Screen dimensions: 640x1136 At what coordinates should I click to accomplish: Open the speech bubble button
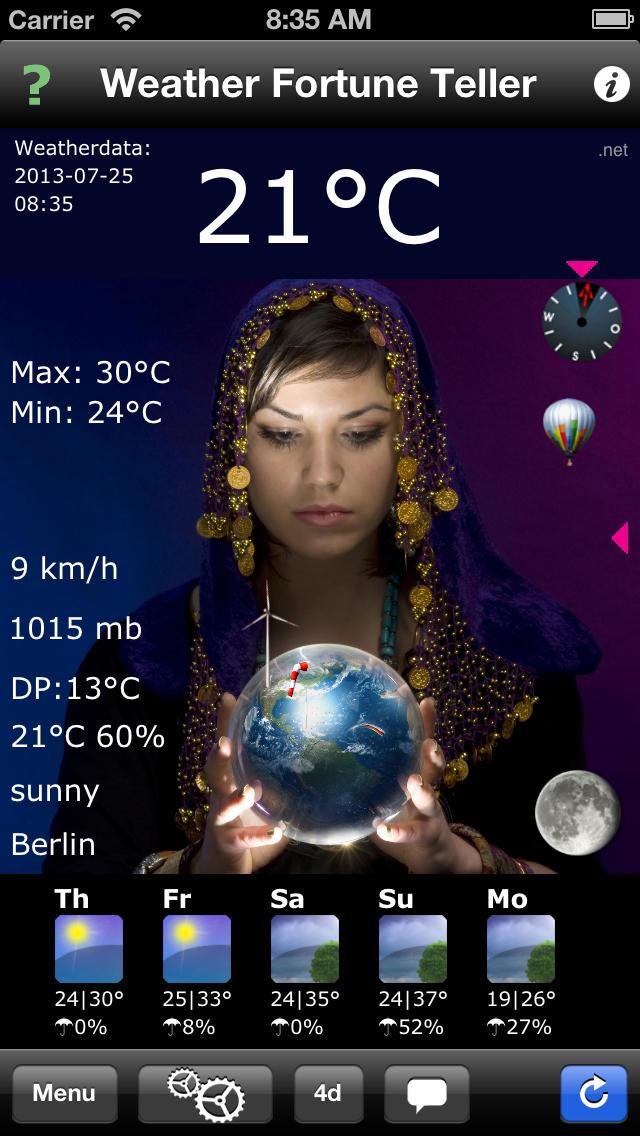[x=427, y=1093]
